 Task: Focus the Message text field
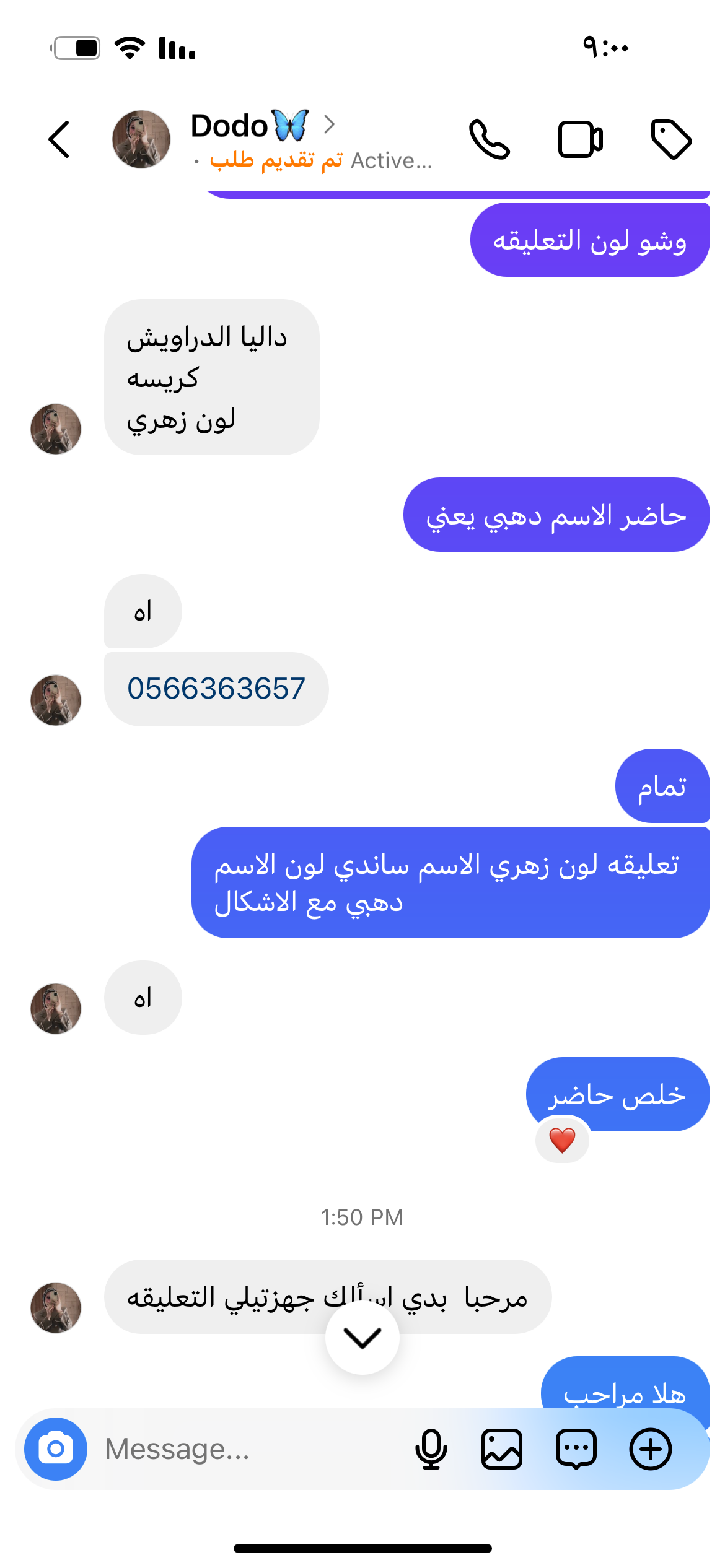click(x=248, y=1449)
